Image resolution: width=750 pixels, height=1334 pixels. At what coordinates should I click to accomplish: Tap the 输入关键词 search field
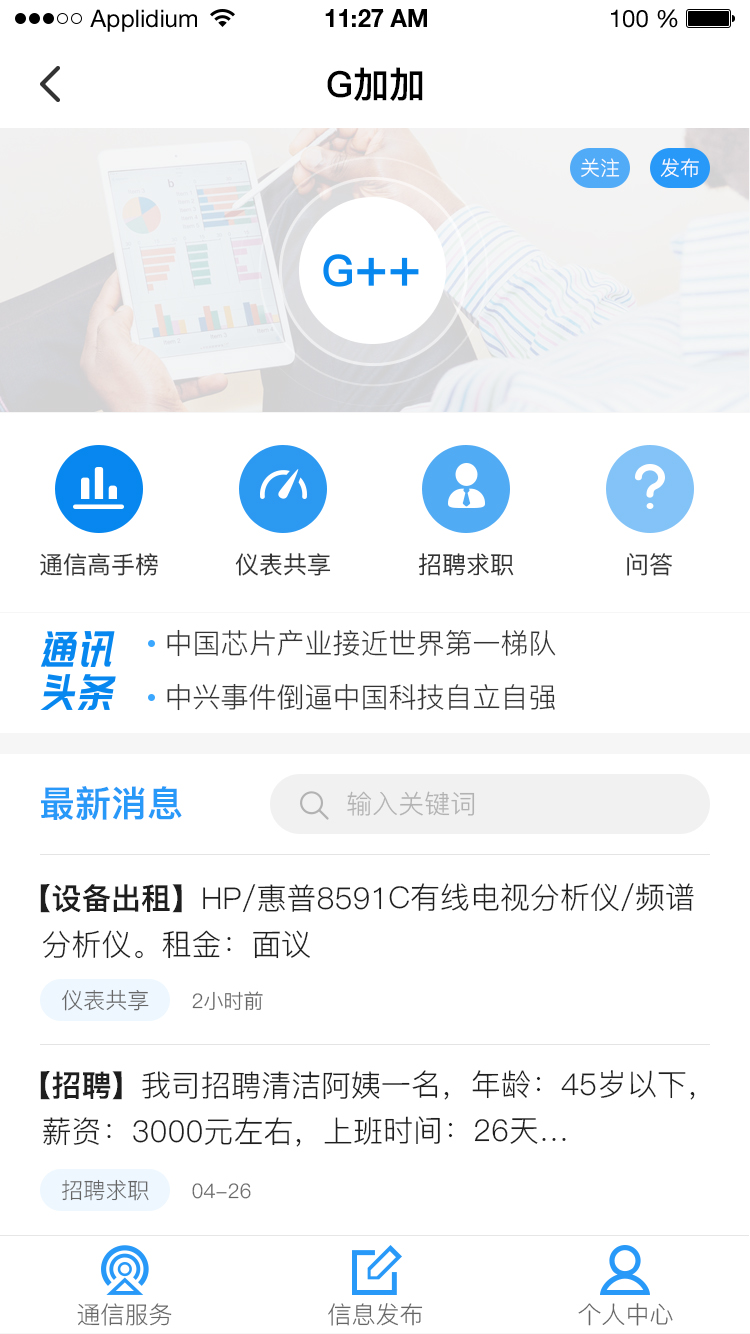(x=490, y=804)
